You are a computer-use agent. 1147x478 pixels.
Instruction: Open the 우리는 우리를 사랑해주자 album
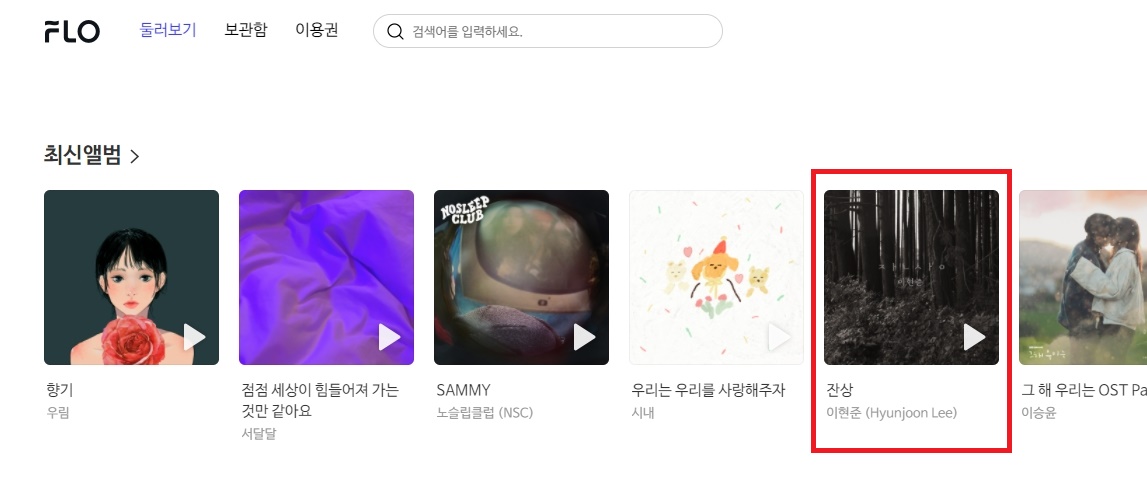tap(716, 277)
